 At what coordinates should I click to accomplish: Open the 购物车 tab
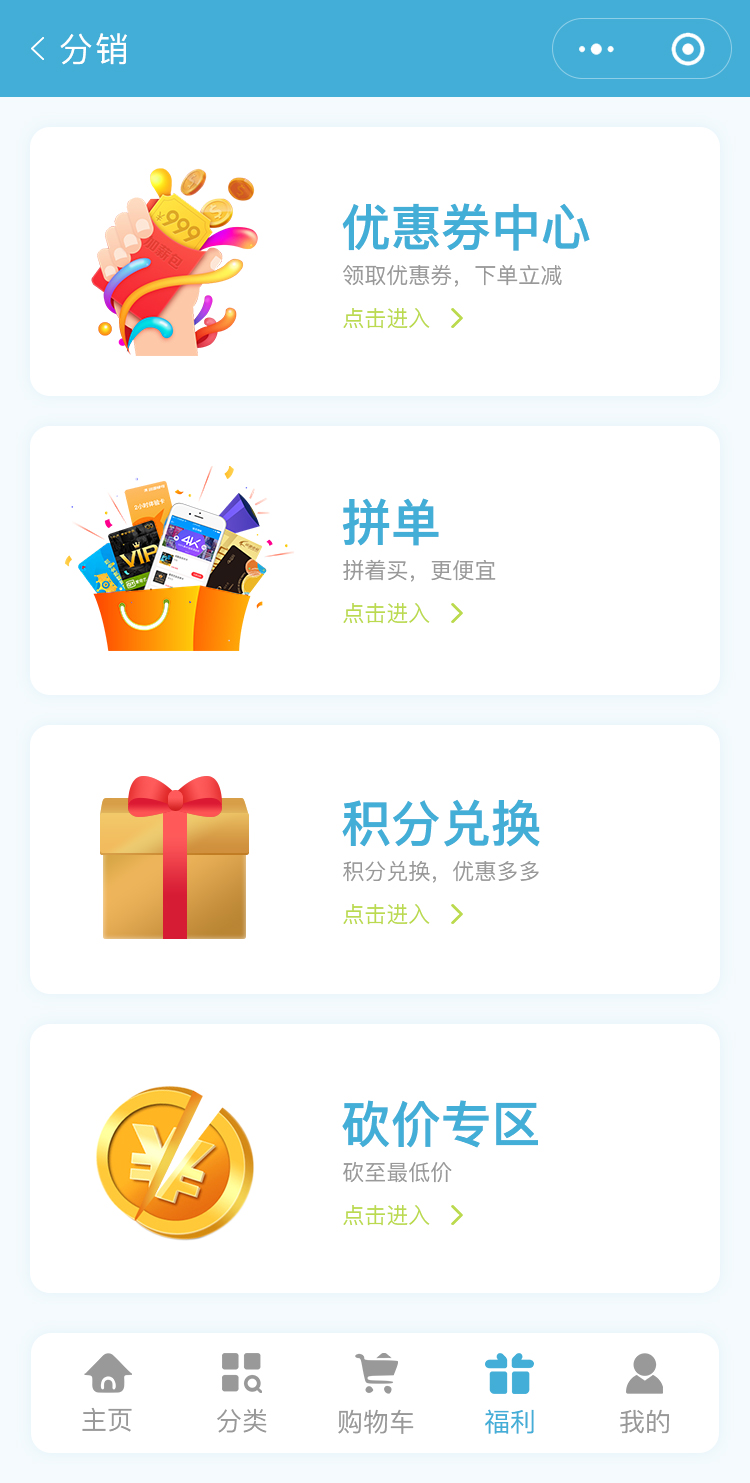[x=375, y=1393]
